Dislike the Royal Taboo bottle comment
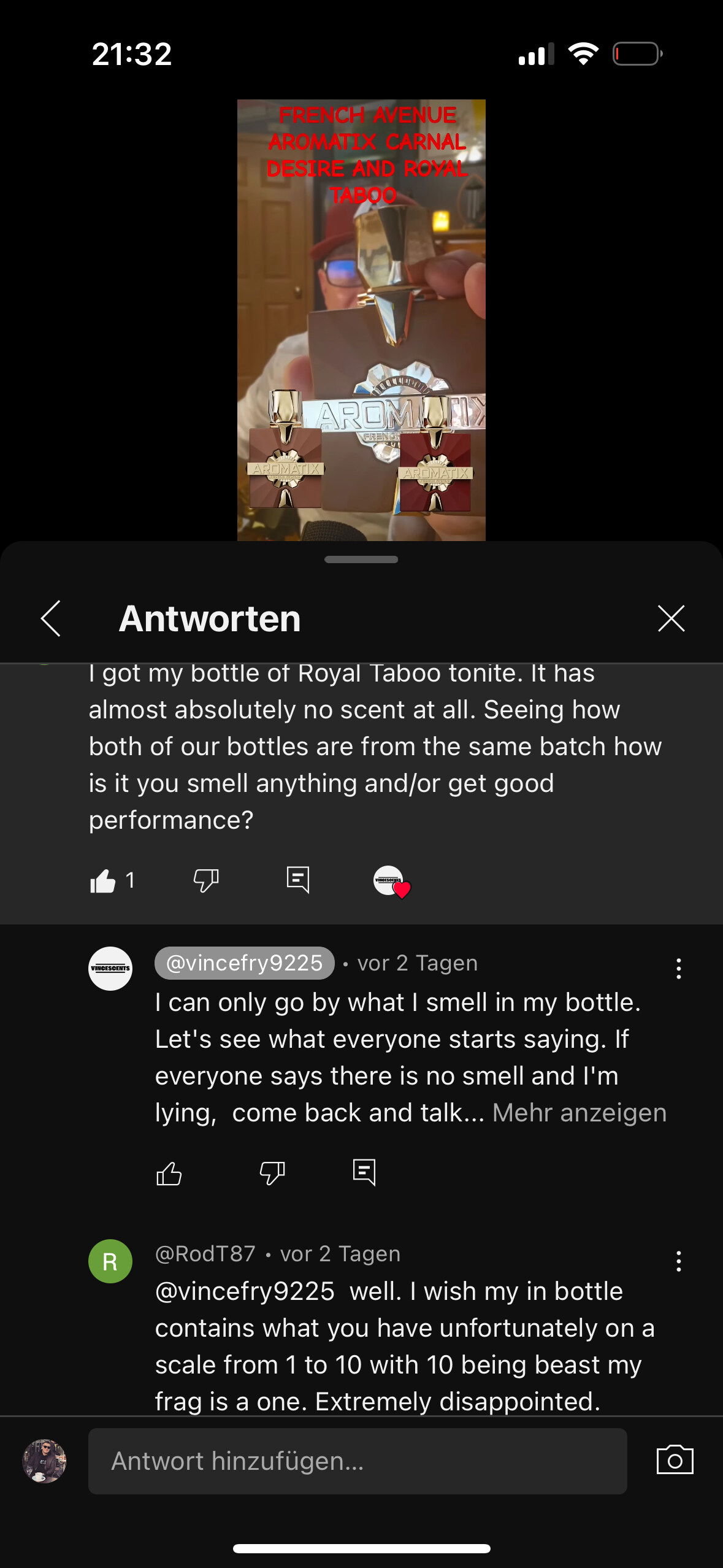The image size is (723, 1568). (x=206, y=881)
